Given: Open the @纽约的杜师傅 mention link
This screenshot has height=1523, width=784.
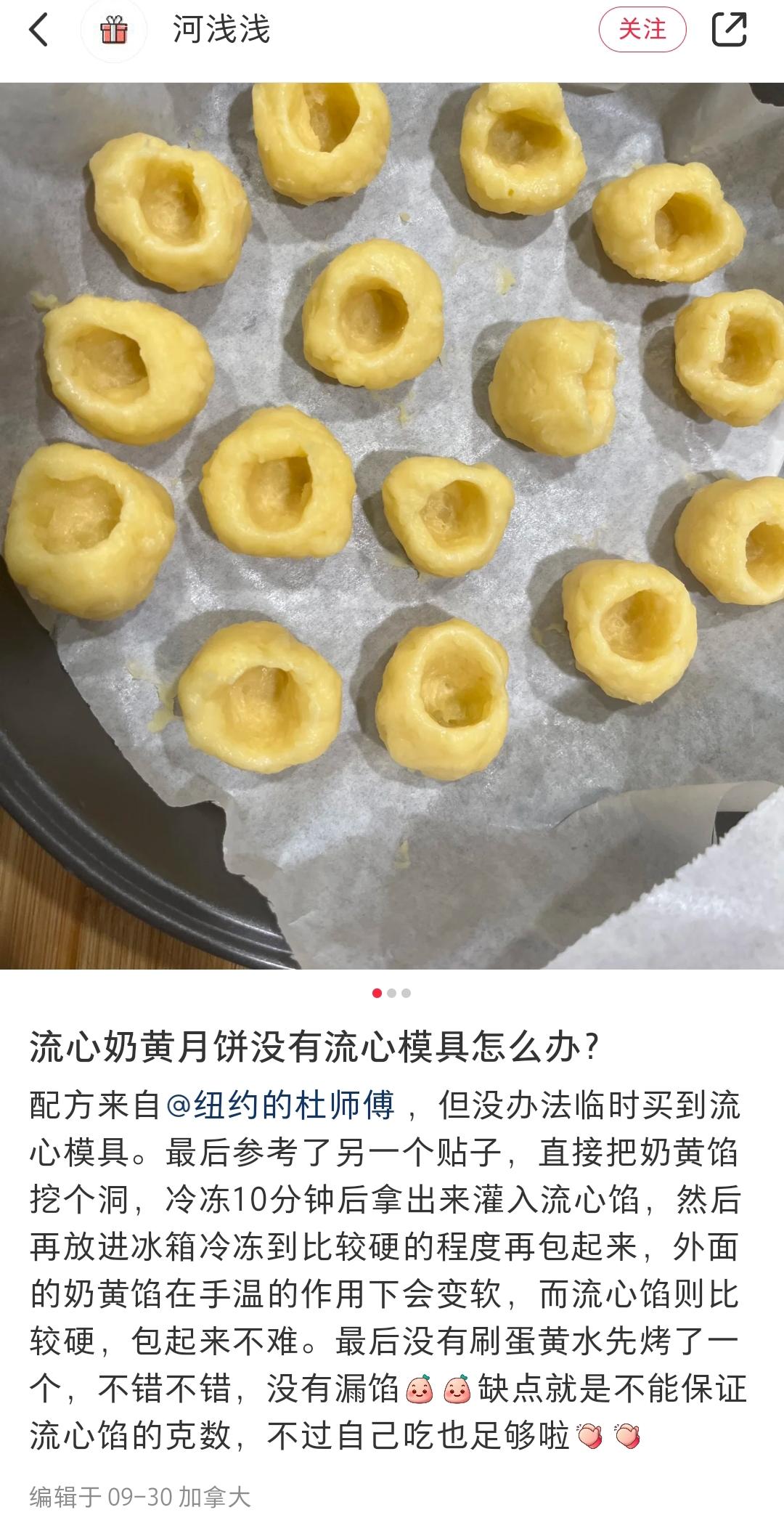Looking at the screenshot, I should point(280,1105).
